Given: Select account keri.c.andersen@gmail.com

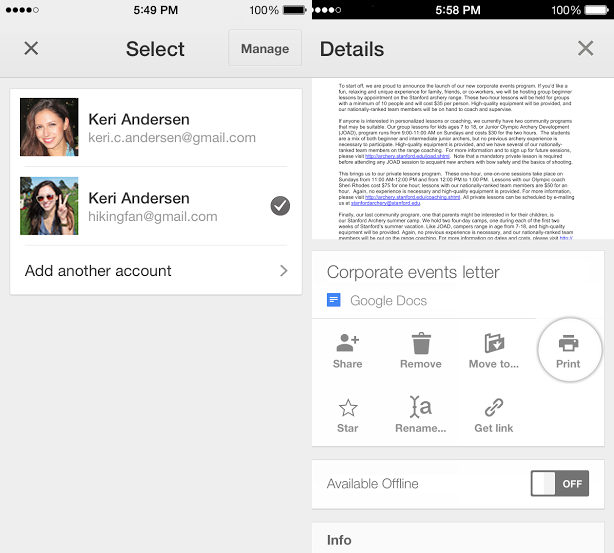Looking at the screenshot, I should [155, 128].
